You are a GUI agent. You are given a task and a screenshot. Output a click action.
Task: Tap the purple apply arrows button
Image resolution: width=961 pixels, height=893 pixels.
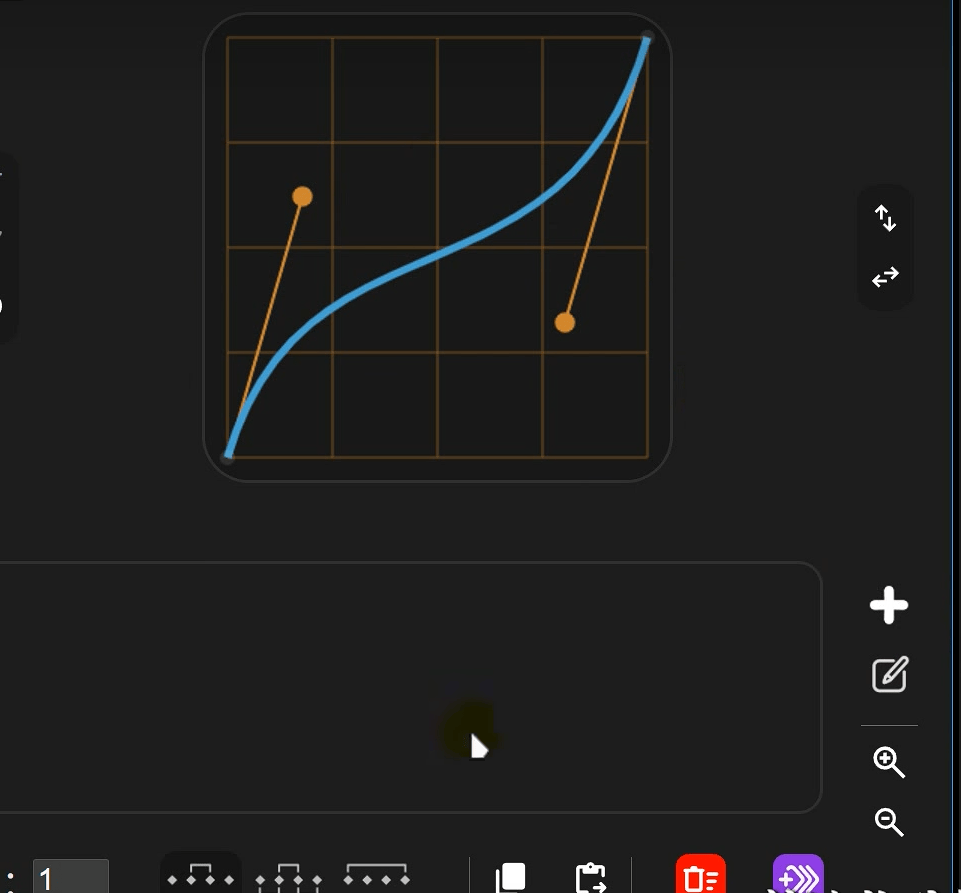pos(798,875)
